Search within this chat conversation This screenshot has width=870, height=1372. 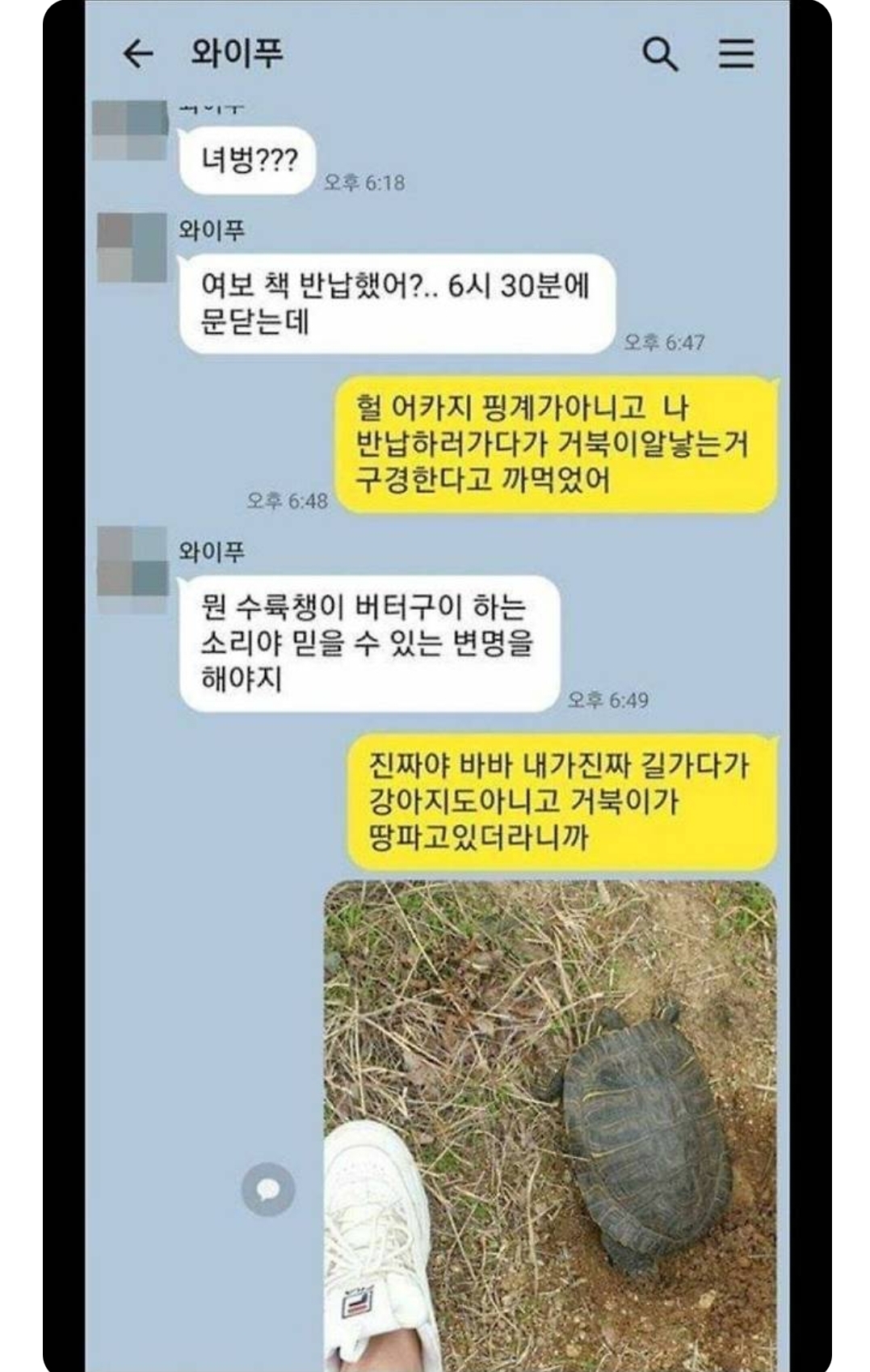[x=659, y=54]
